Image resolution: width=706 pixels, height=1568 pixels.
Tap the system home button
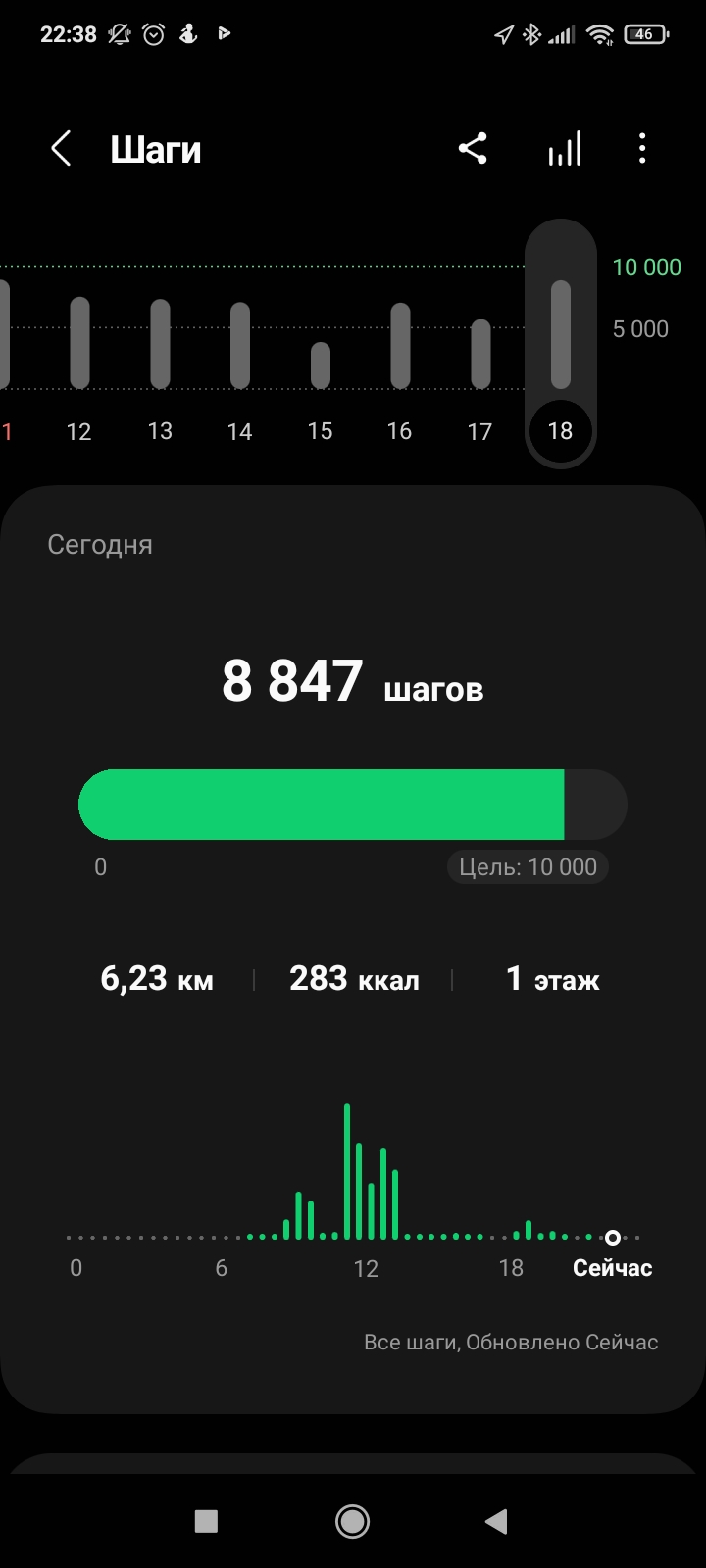pos(352,1521)
